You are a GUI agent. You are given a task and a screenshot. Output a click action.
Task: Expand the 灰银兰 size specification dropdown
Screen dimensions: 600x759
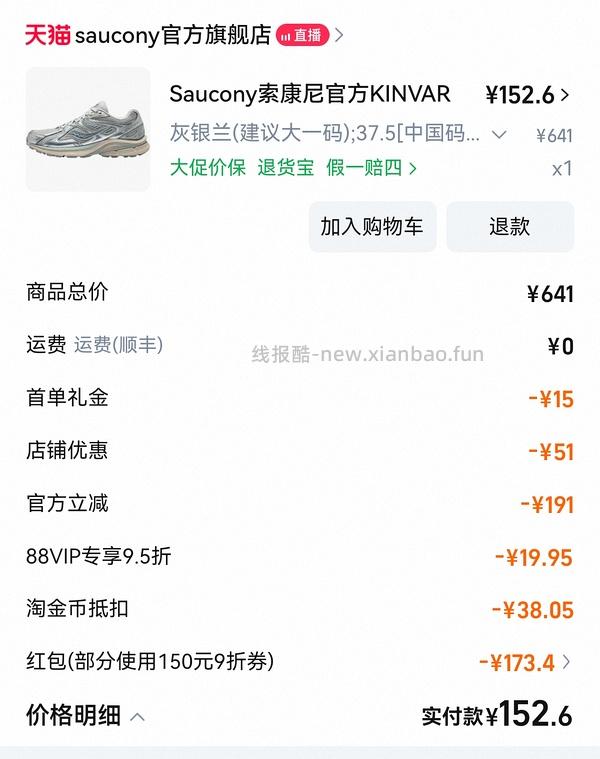(500, 134)
